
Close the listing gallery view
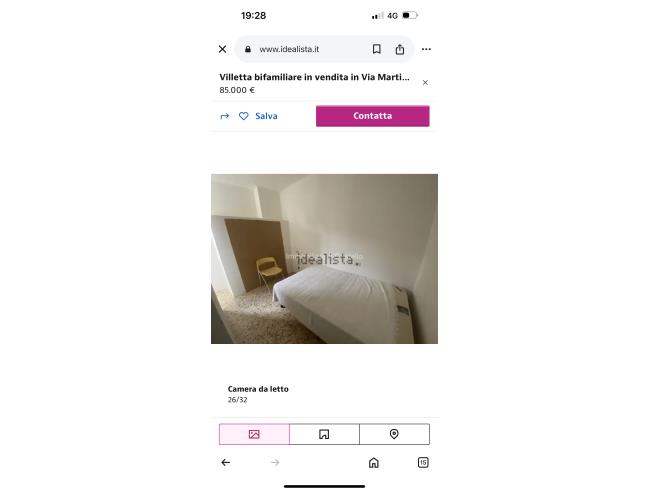click(x=425, y=83)
